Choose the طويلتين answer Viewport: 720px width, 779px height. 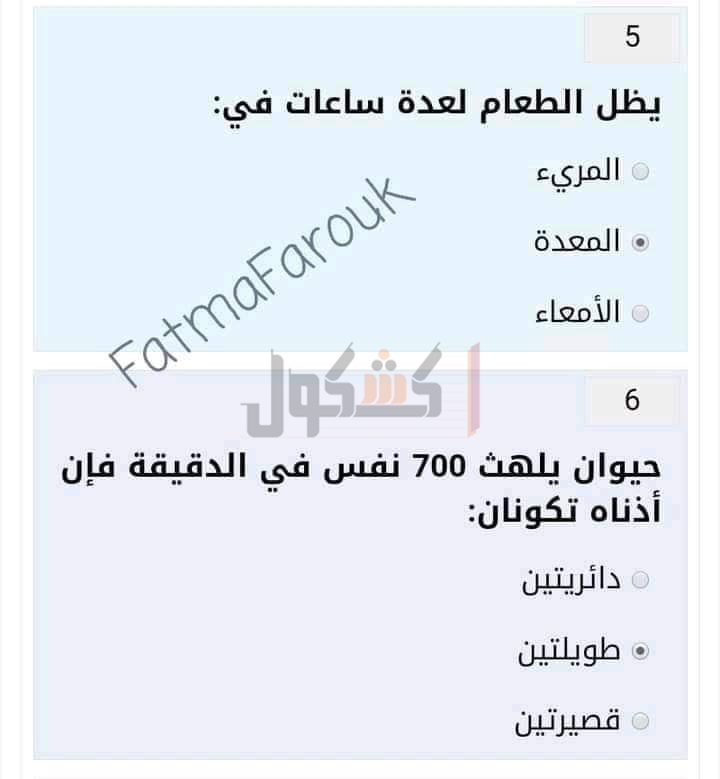point(640,651)
